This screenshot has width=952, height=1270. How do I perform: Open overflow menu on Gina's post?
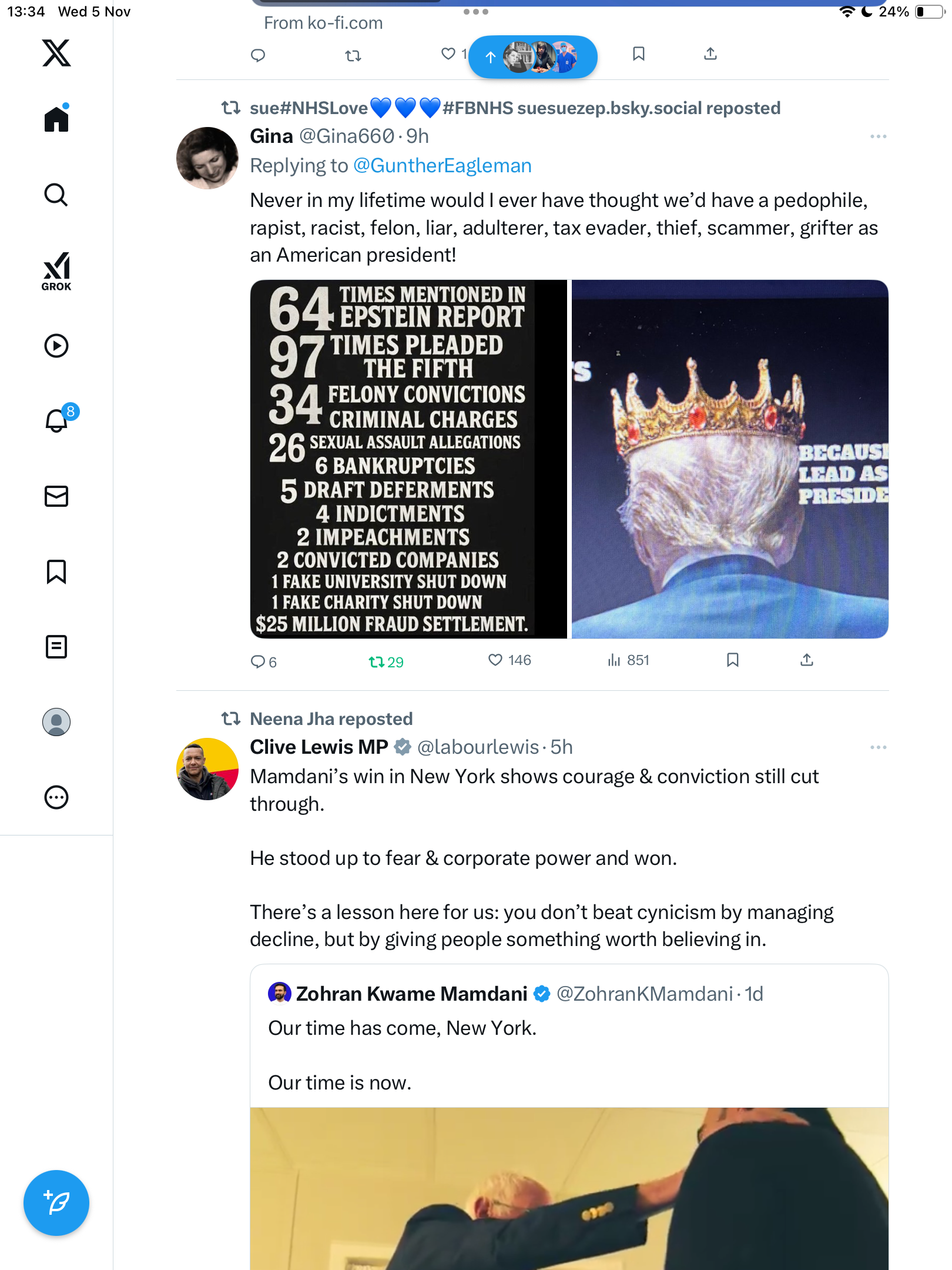click(878, 136)
